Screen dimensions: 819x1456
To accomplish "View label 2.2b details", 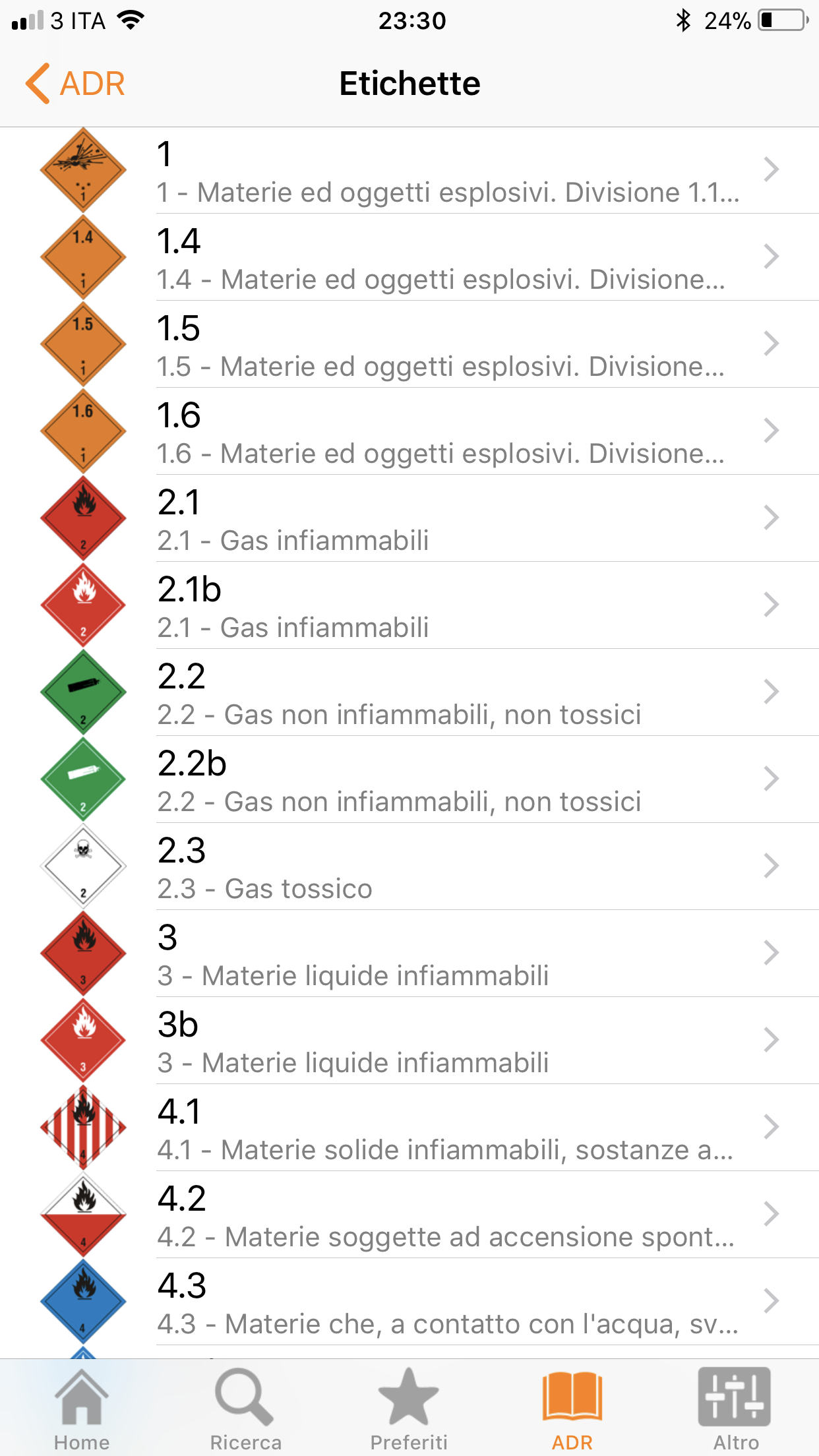I will tap(448, 780).
